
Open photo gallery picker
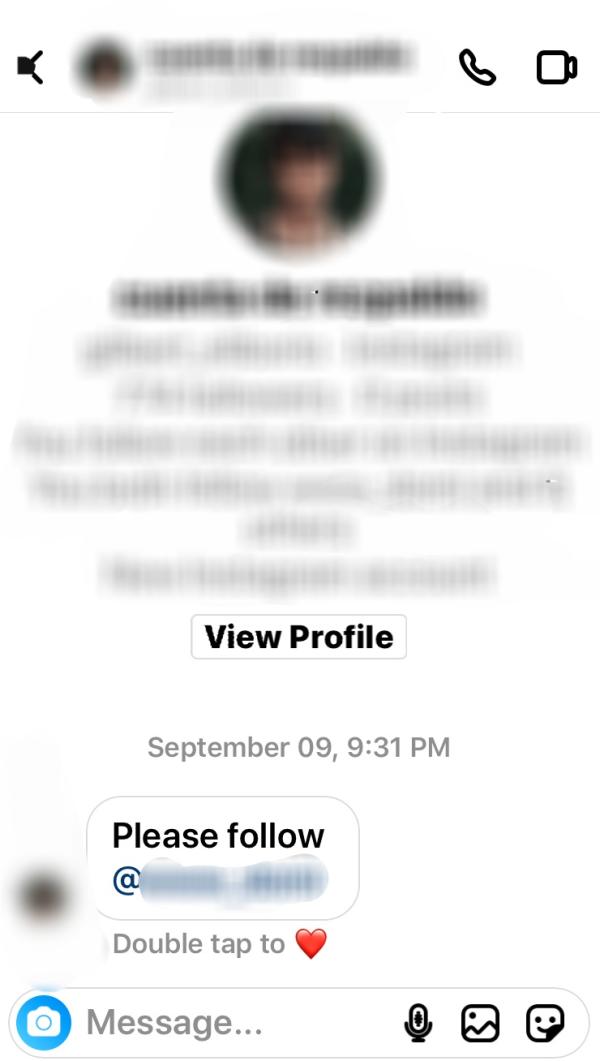(480, 1022)
